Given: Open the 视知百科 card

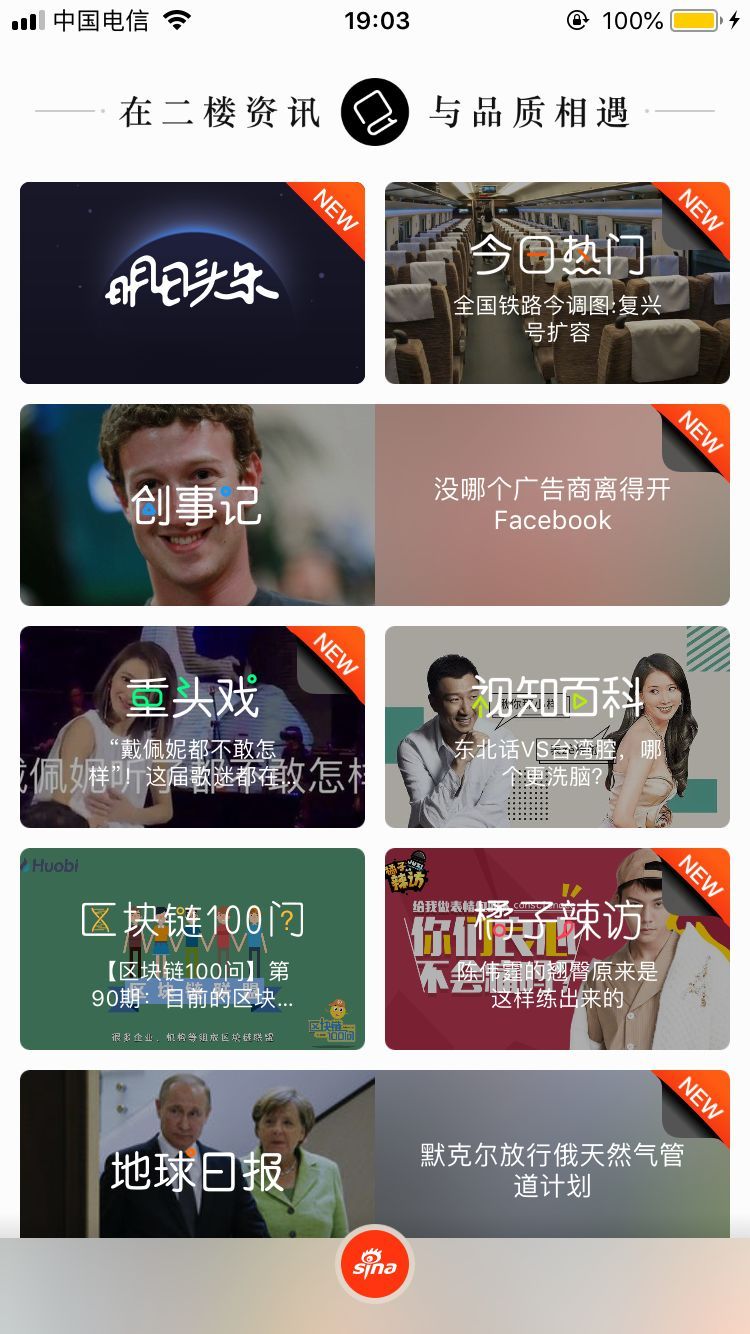Looking at the screenshot, I should click(x=557, y=727).
